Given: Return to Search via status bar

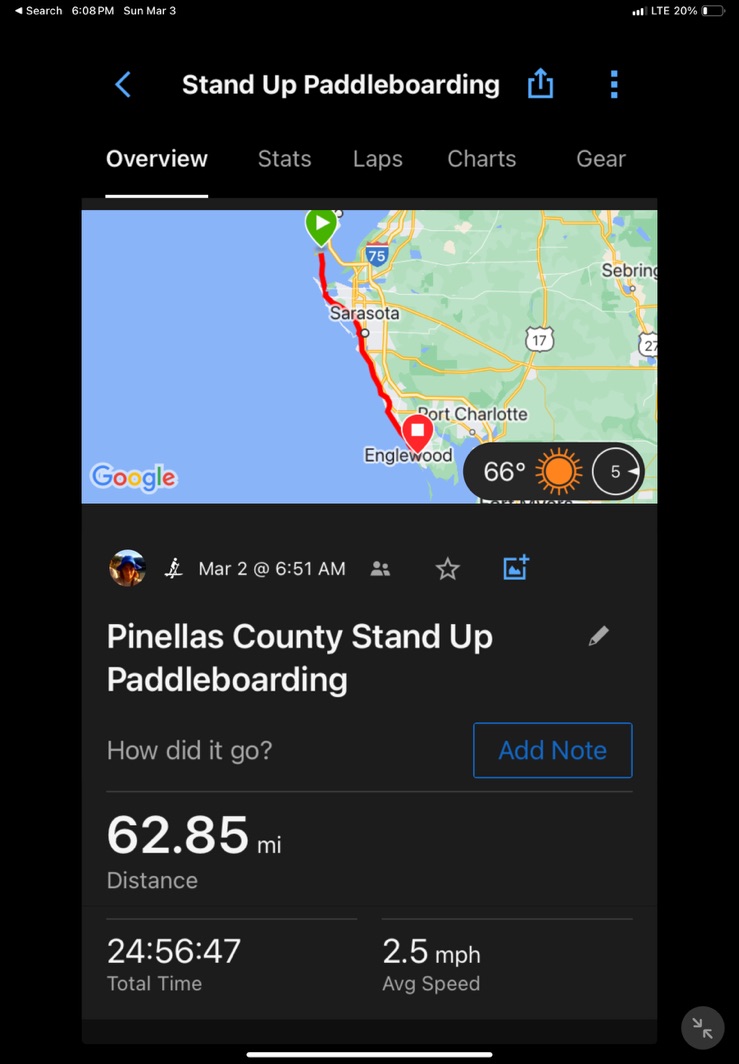Looking at the screenshot, I should (x=38, y=11).
